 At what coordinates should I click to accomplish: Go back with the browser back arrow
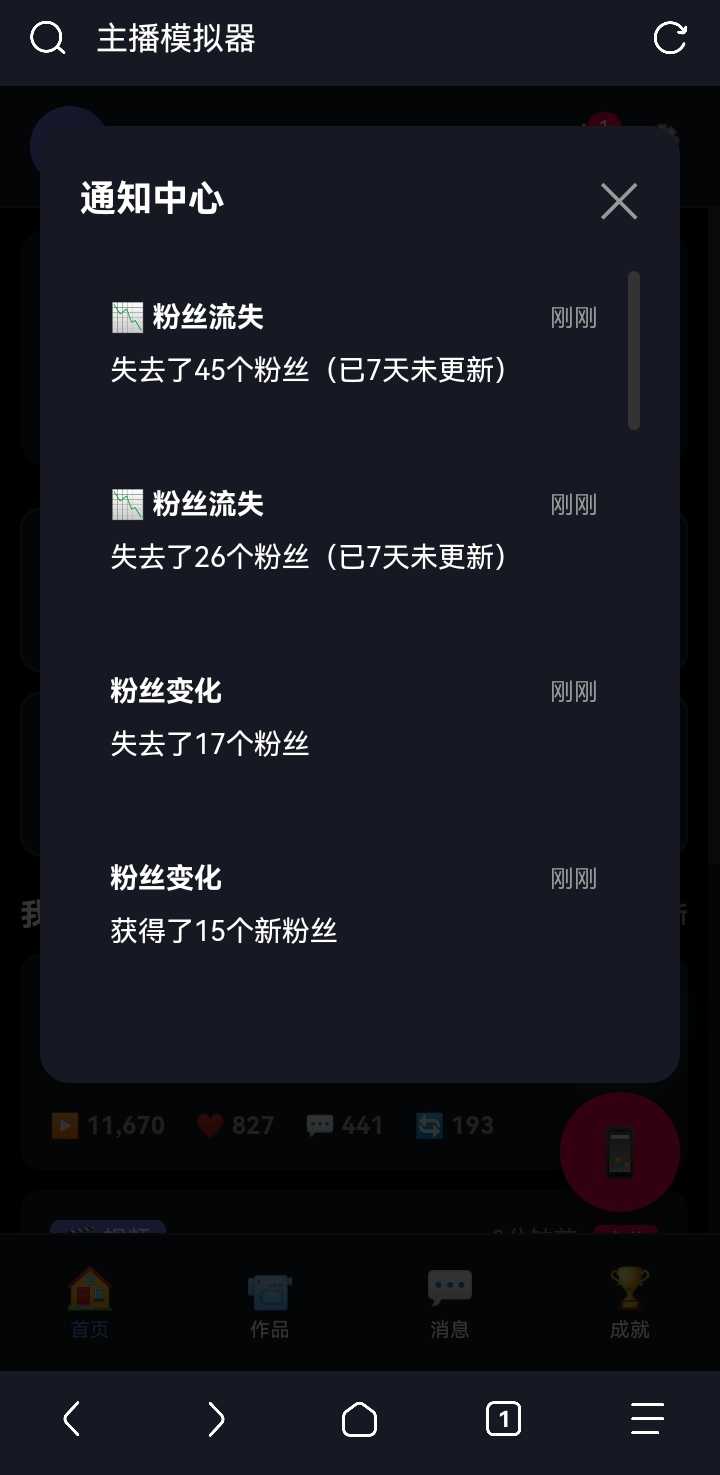click(x=71, y=1419)
